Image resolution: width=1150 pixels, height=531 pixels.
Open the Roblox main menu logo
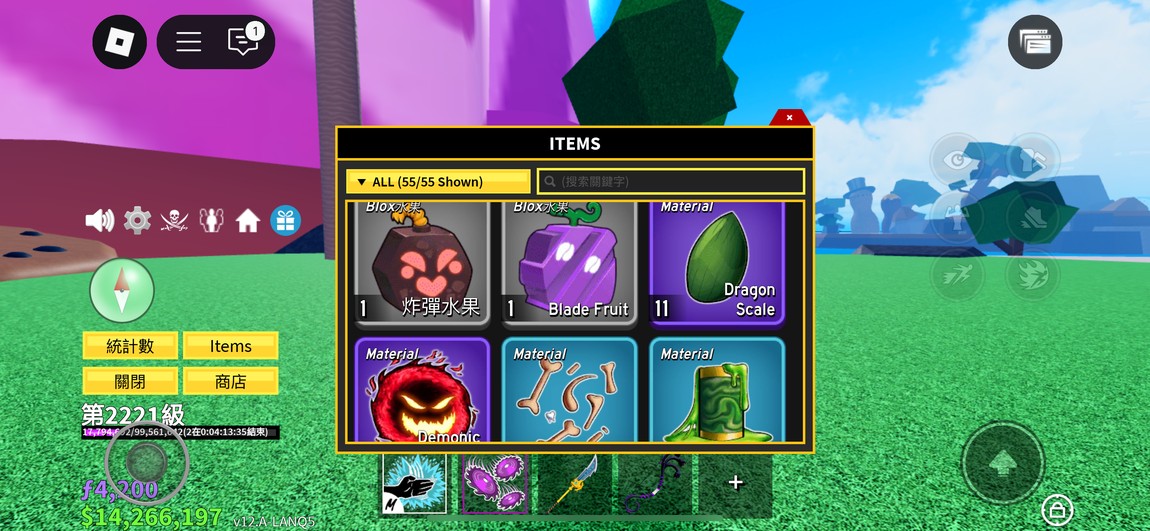click(120, 42)
